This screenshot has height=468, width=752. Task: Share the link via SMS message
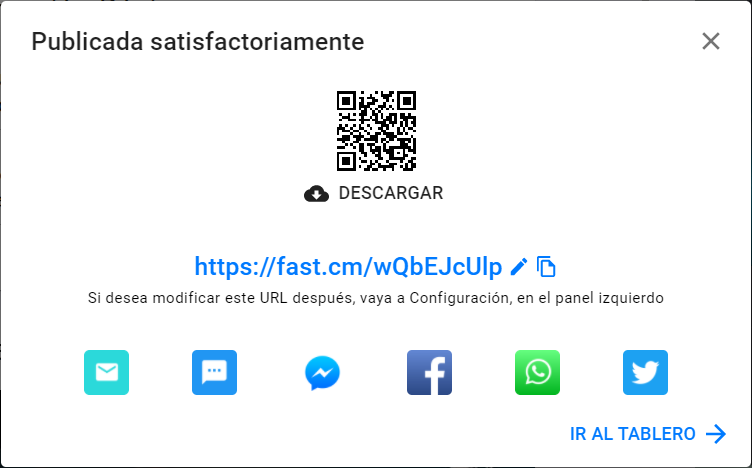[214, 373]
